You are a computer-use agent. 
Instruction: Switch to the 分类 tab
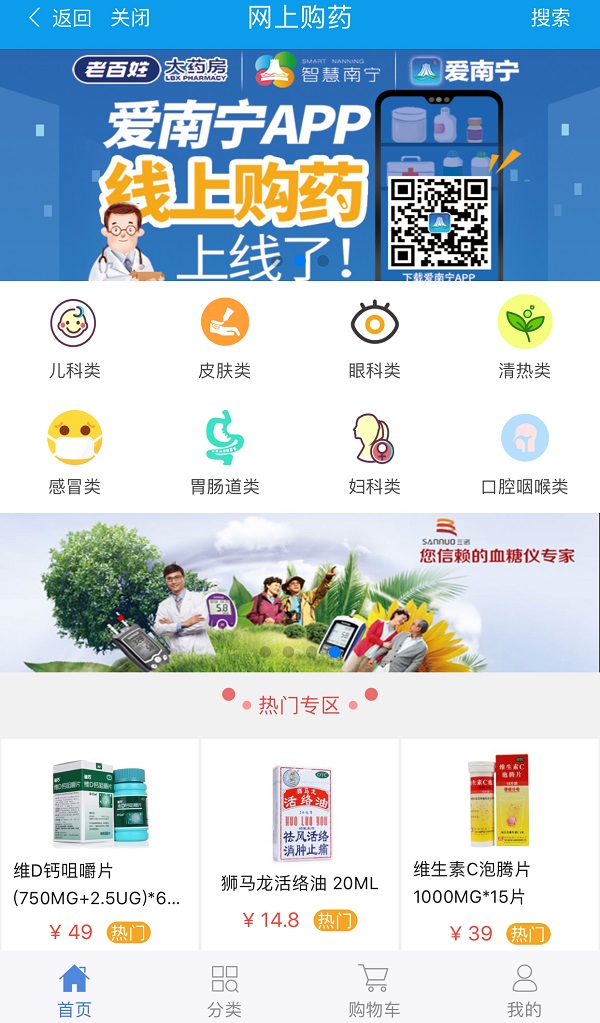tap(224, 989)
